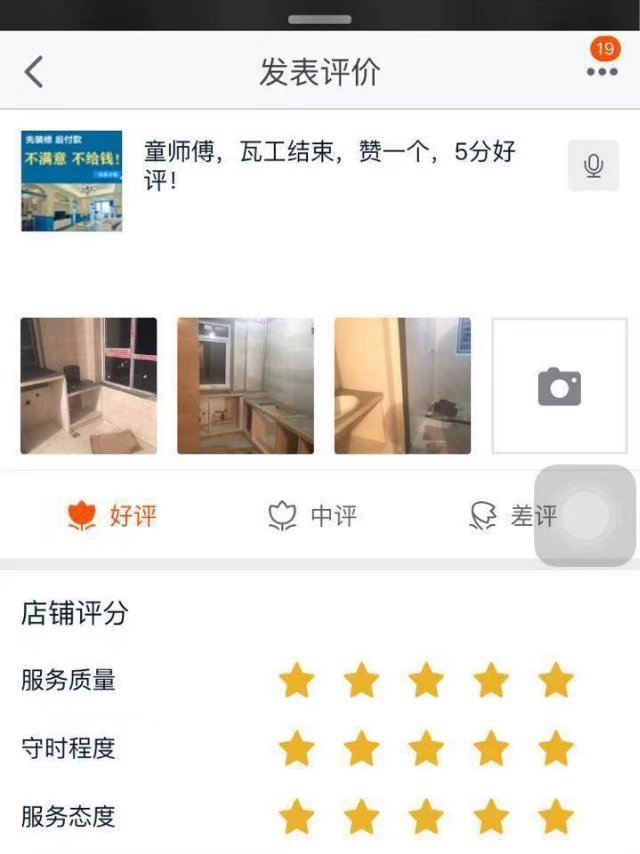Rate 服务质量 five stars

[556, 681]
